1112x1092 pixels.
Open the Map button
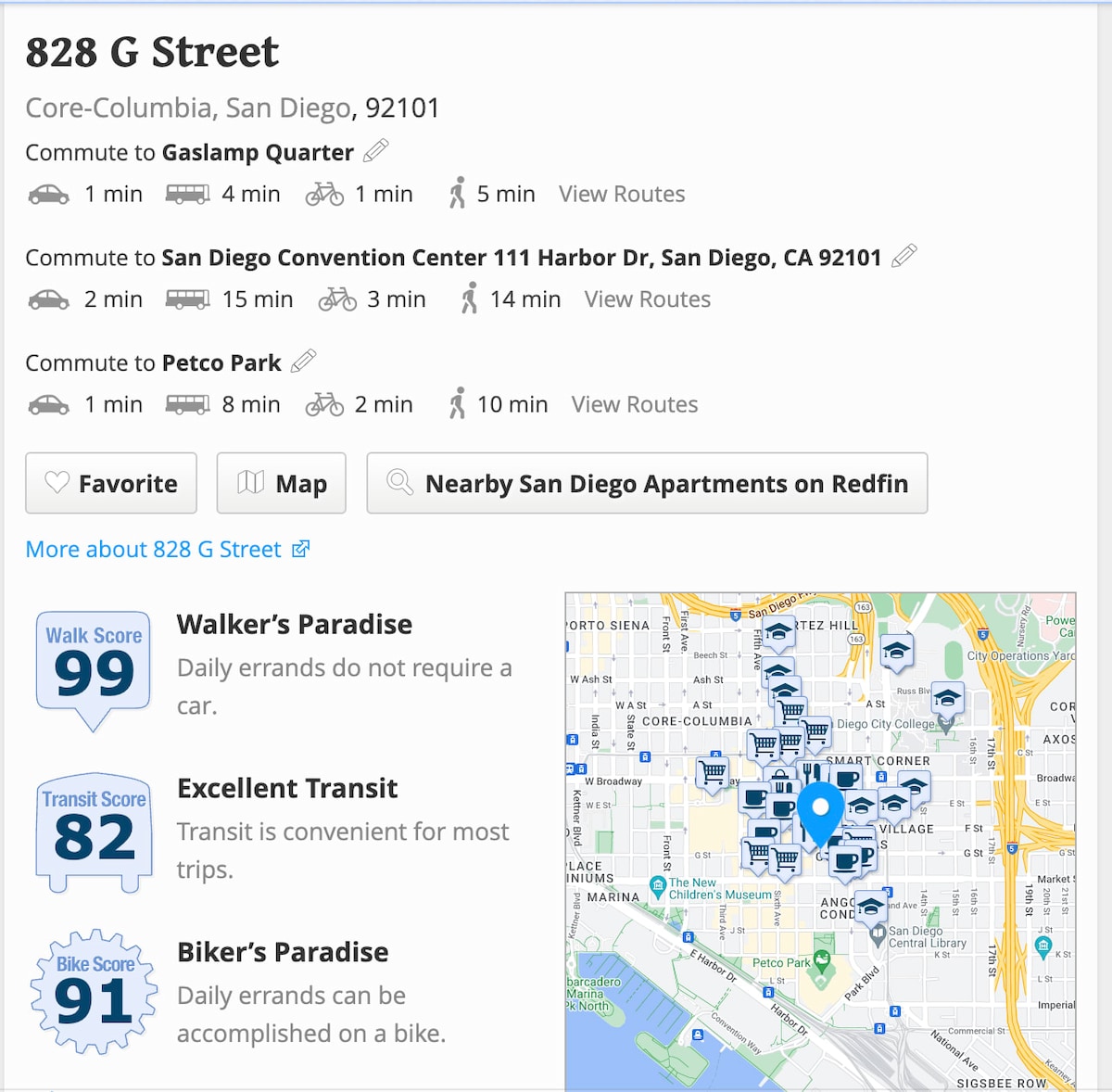click(x=281, y=483)
